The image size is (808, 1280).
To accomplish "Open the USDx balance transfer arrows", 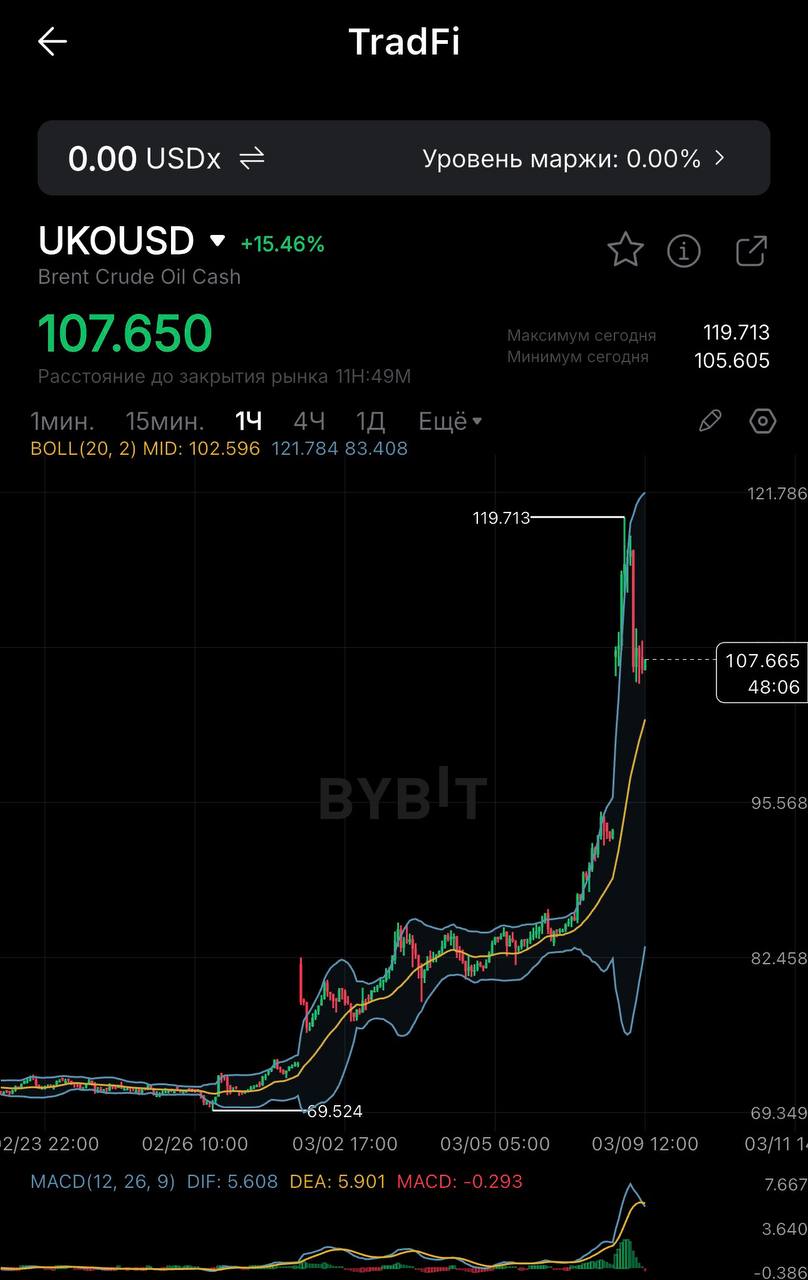I will click(x=252, y=158).
